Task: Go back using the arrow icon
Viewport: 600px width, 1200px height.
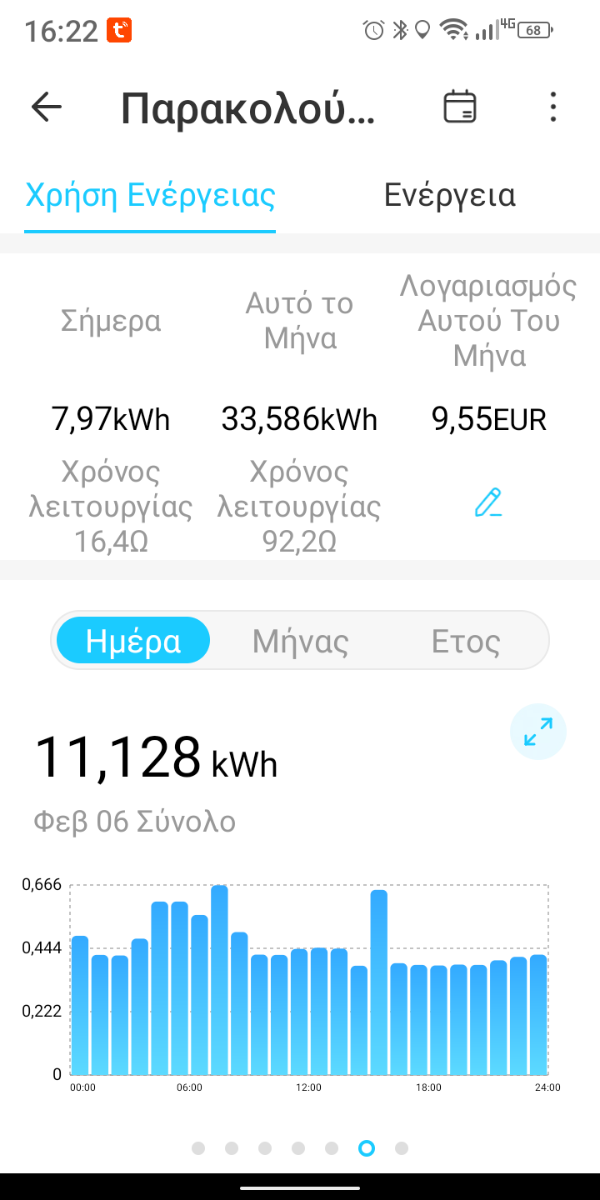Action: pyautogui.click(x=47, y=107)
